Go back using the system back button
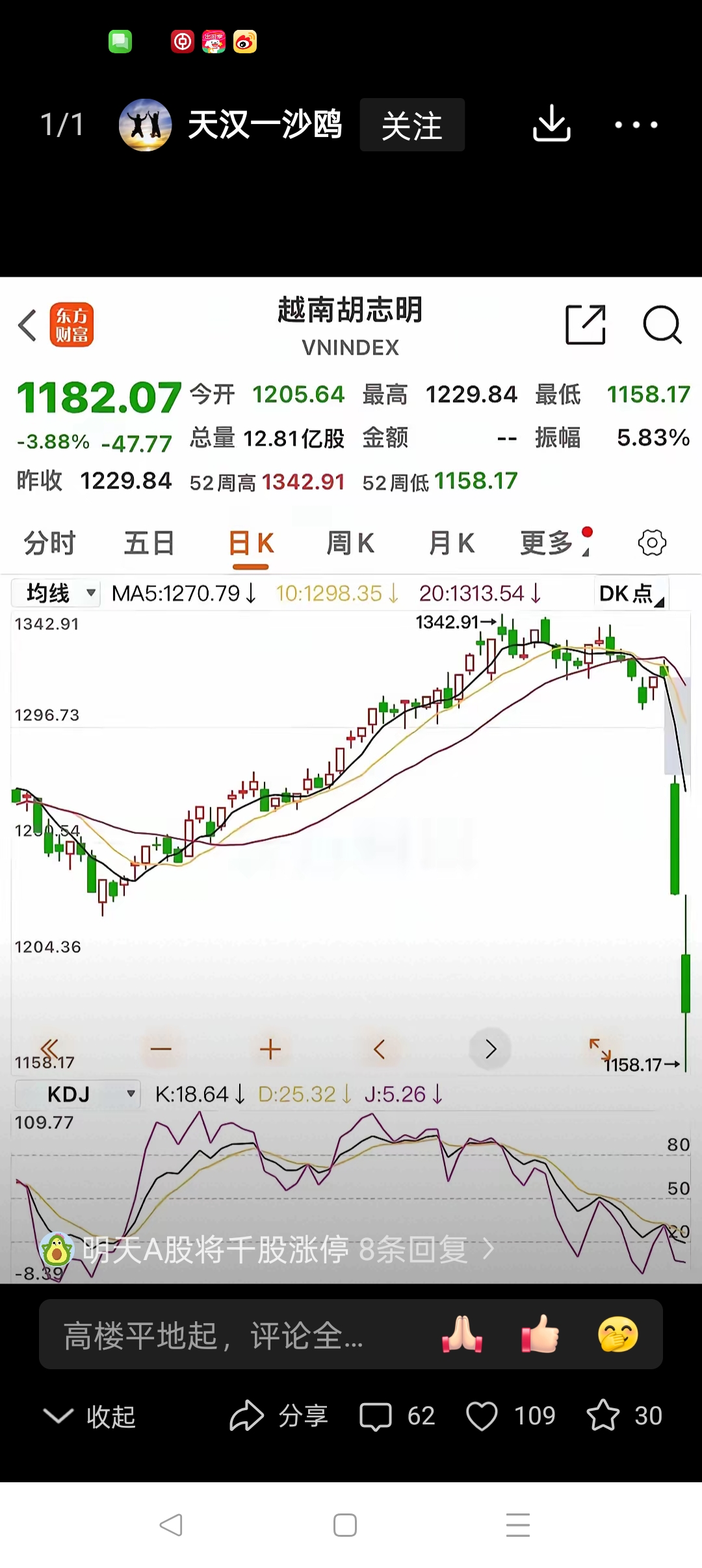Screen dimensions: 702x1568 pyautogui.click(x=171, y=1524)
